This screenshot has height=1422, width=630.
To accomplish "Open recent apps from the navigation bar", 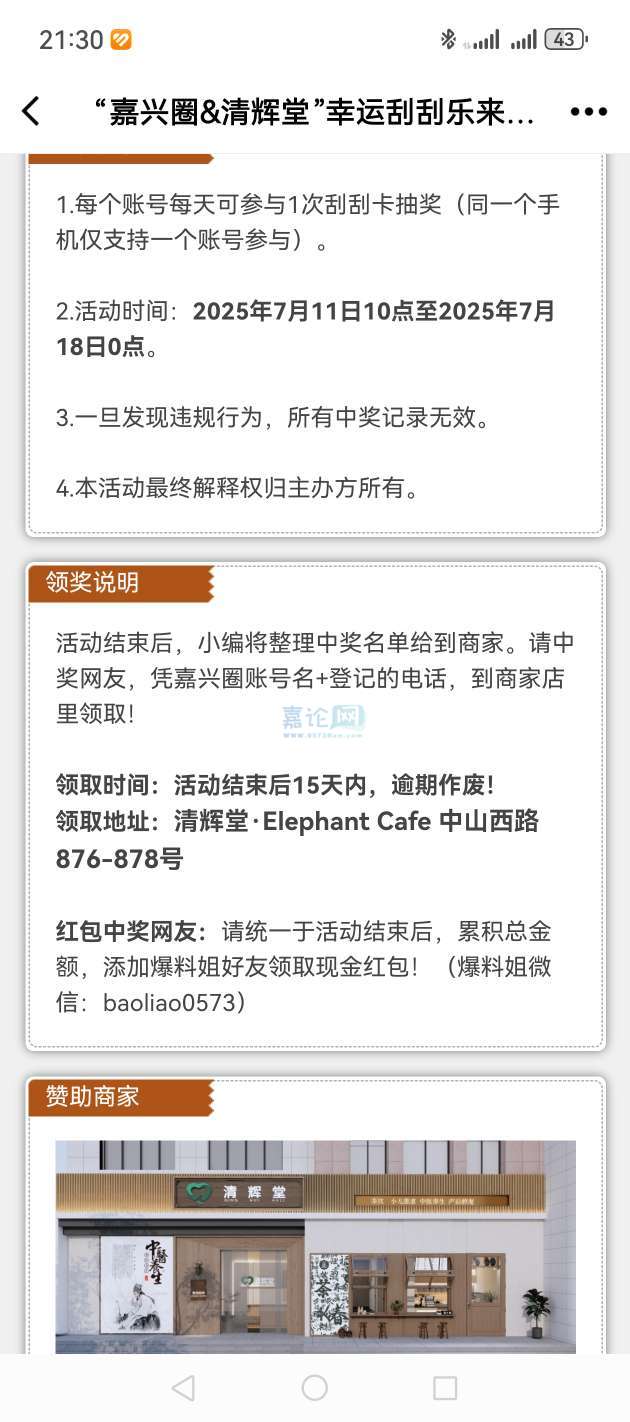I will [445, 1387].
